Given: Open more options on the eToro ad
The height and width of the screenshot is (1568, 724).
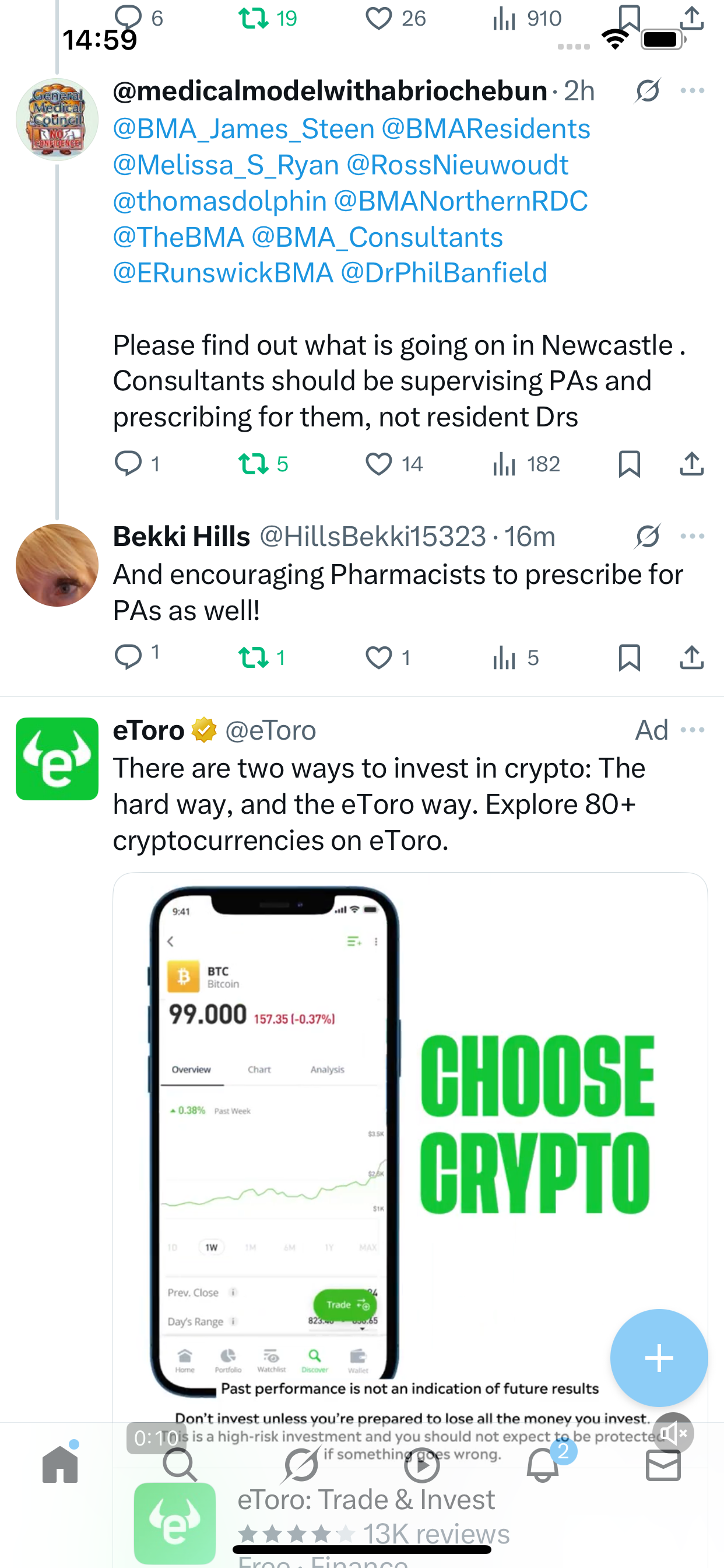Looking at the screenshot, I should tap(693, 730).
